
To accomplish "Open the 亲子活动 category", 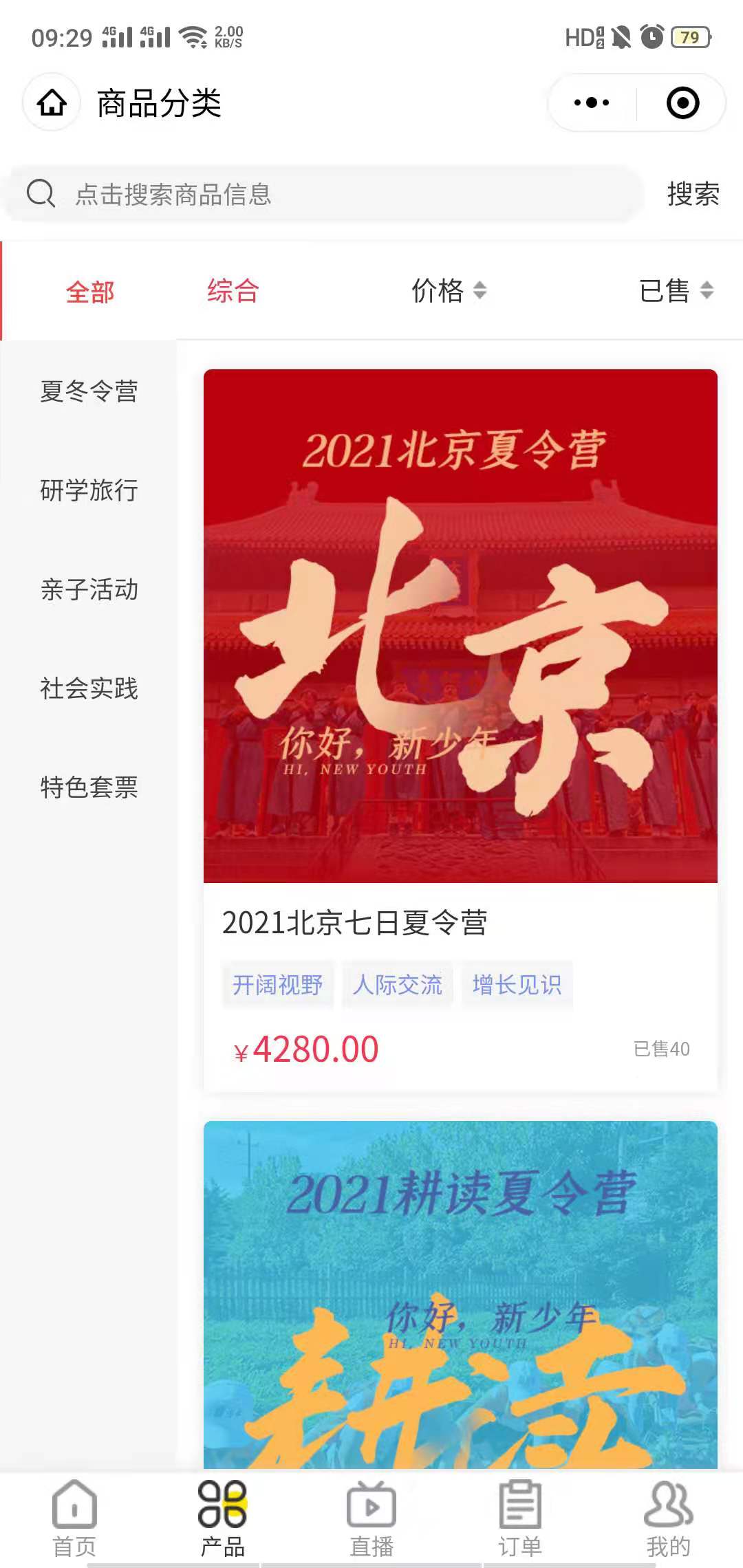I will tap(89, 589).
